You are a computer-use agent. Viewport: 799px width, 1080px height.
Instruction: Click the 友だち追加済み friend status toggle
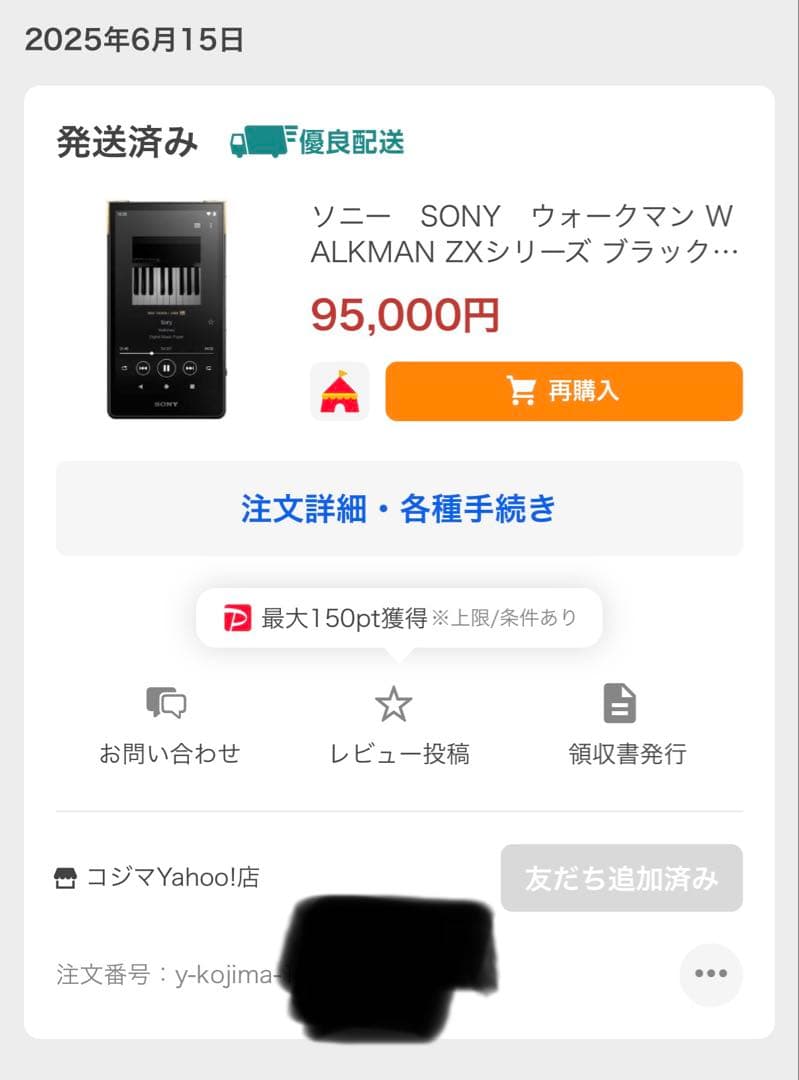621,878
